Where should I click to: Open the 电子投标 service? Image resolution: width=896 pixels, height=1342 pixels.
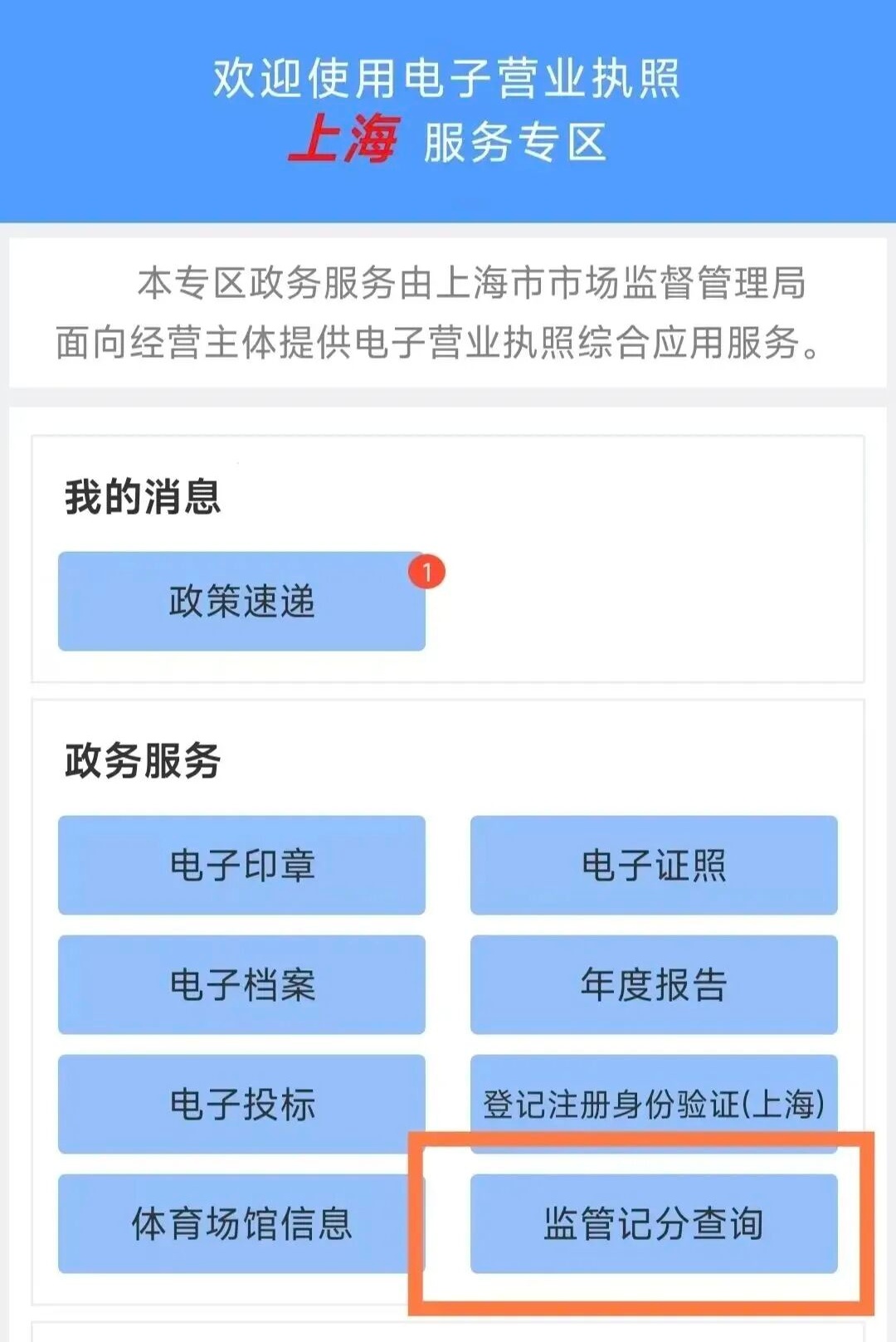point(241,1104)
